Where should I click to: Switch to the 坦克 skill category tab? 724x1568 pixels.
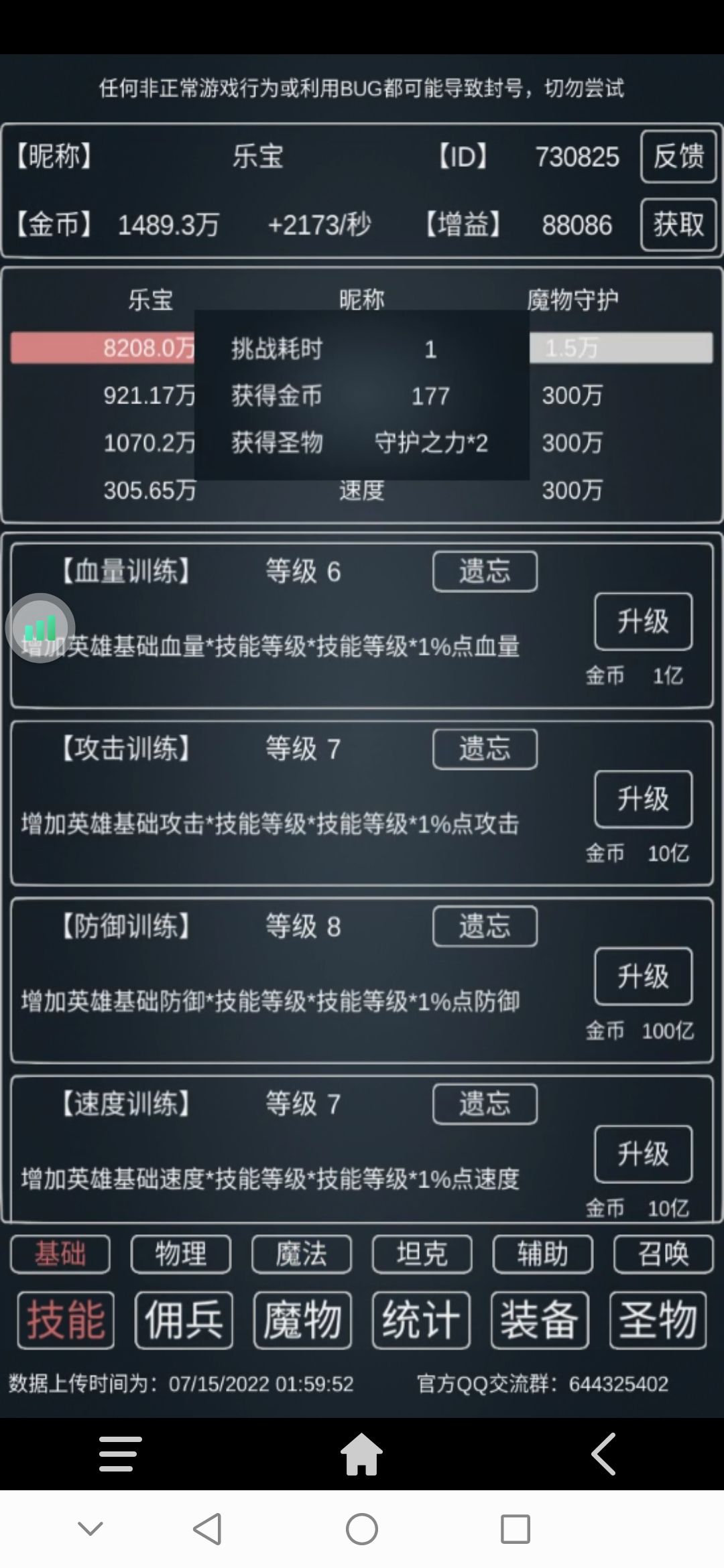422,1254
